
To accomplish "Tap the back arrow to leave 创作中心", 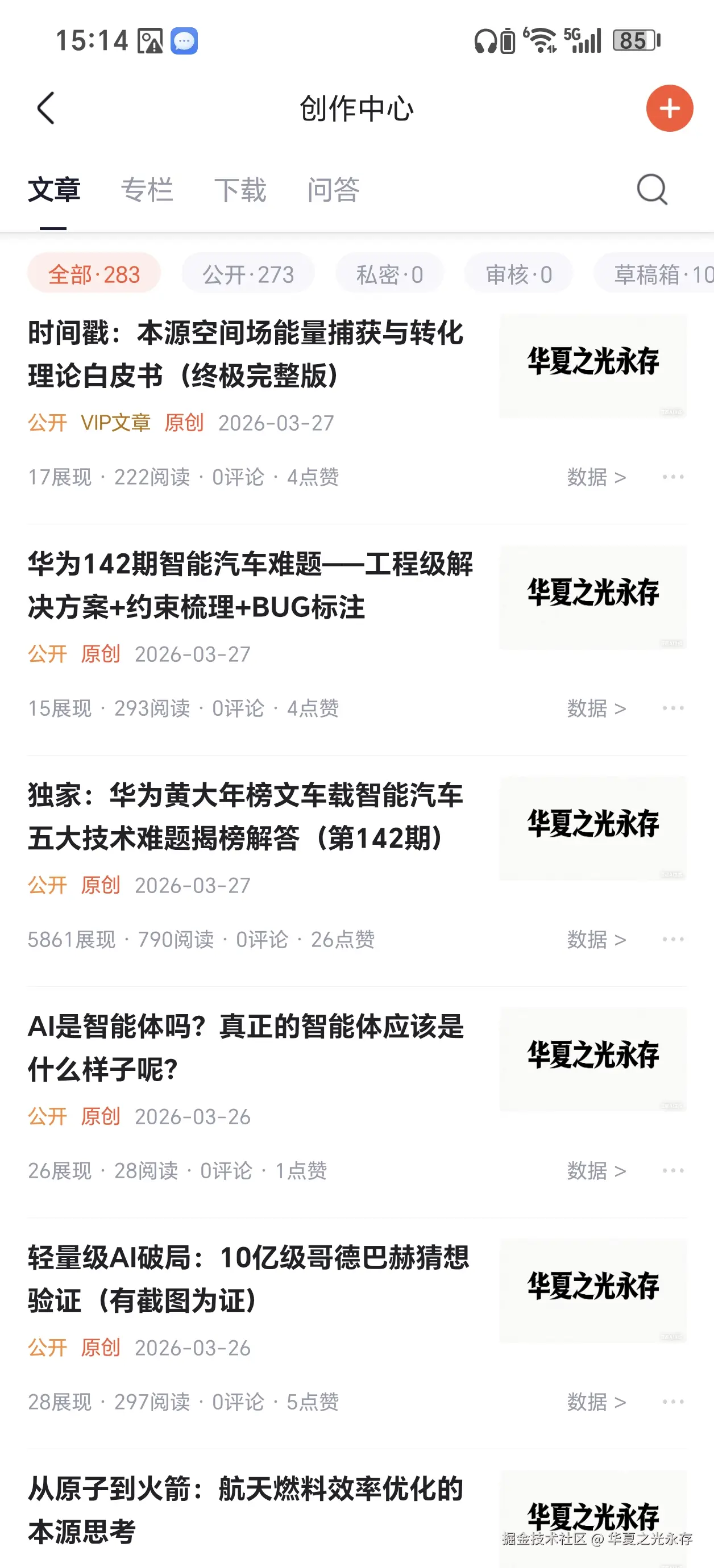I will [x=44, y=108].
